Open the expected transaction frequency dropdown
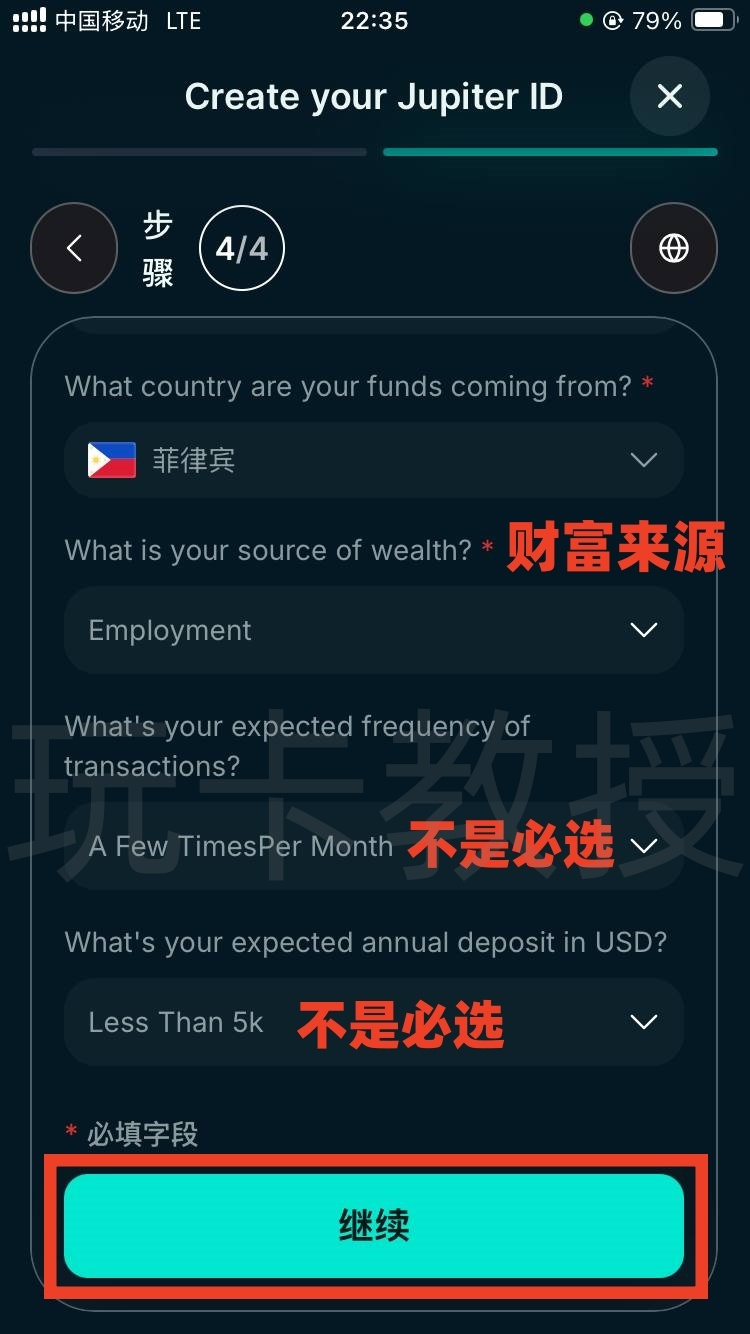Viewport: 750px width, 1334px height. 374,845
